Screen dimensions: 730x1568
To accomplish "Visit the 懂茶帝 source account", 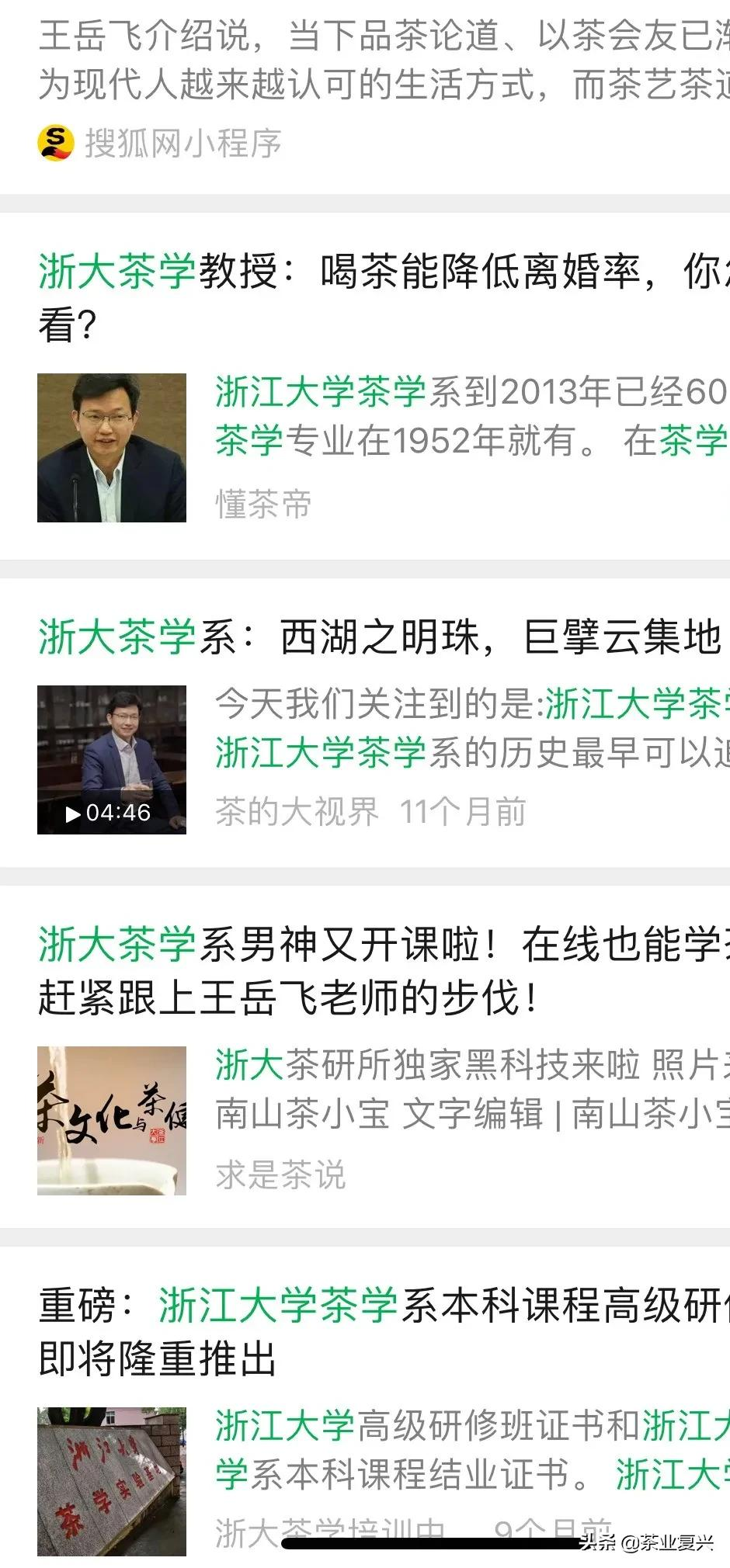I will coord(262,505).
